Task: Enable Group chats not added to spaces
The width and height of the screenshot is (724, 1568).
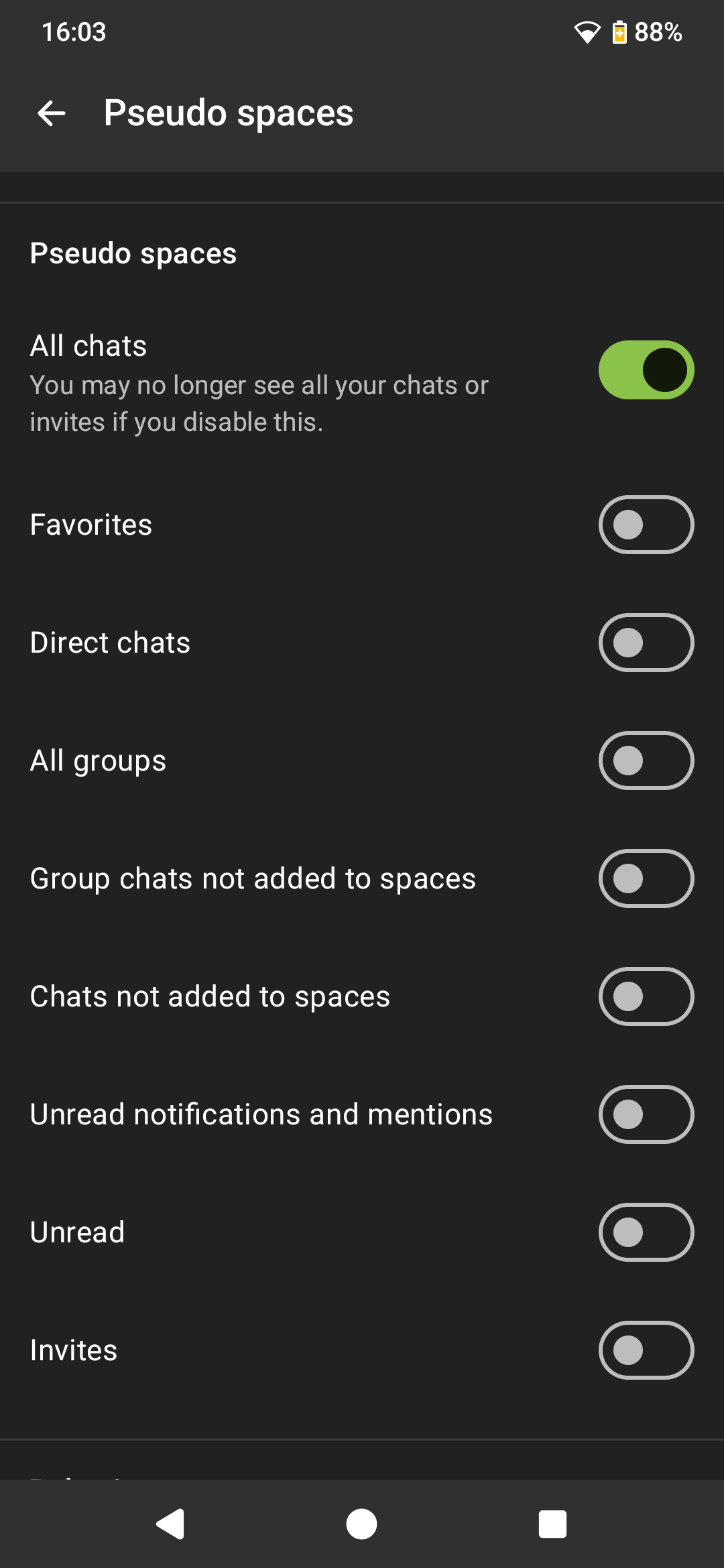Action: point(646,878)
